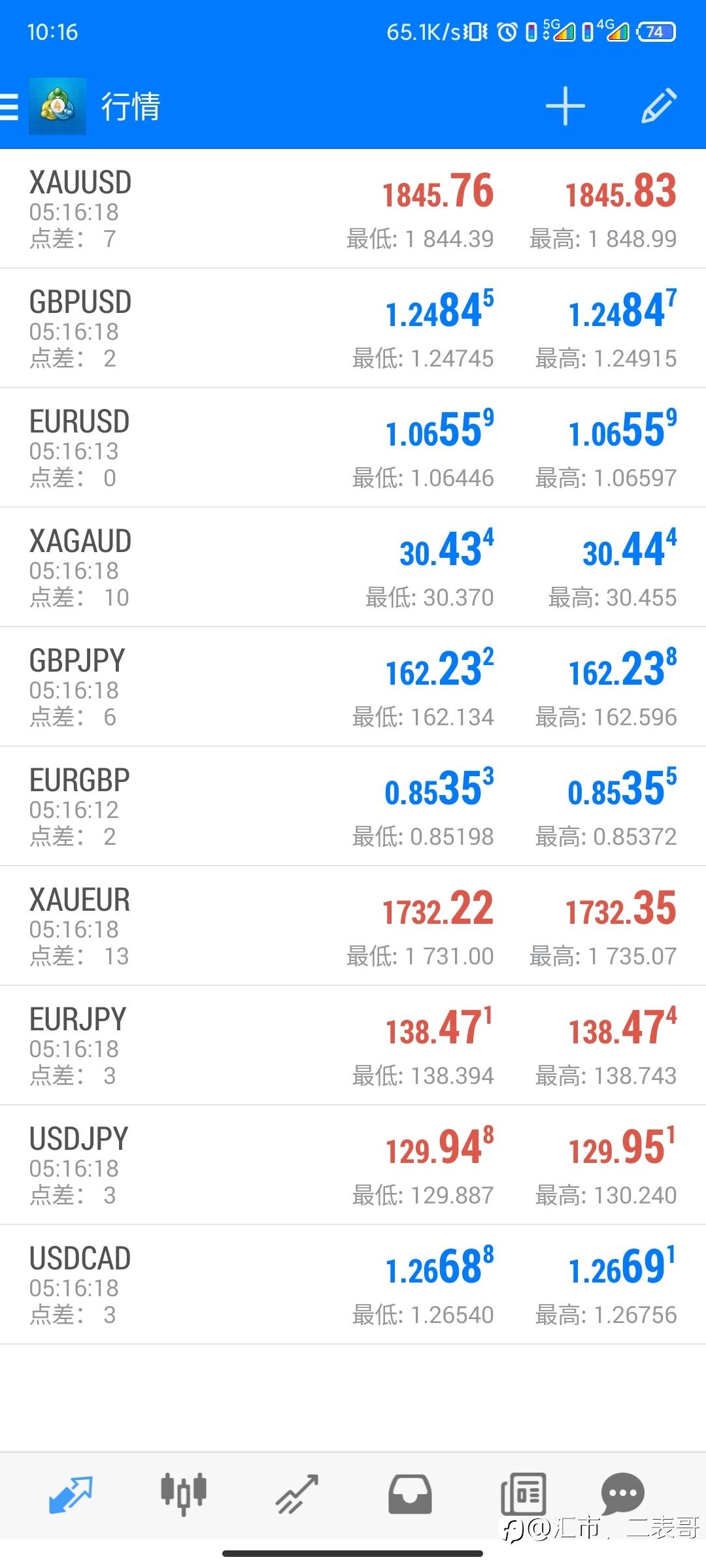Open the GBPJPY quote row
The height and width of the screenshot is (1568, 706).
(x=353, y=687)
